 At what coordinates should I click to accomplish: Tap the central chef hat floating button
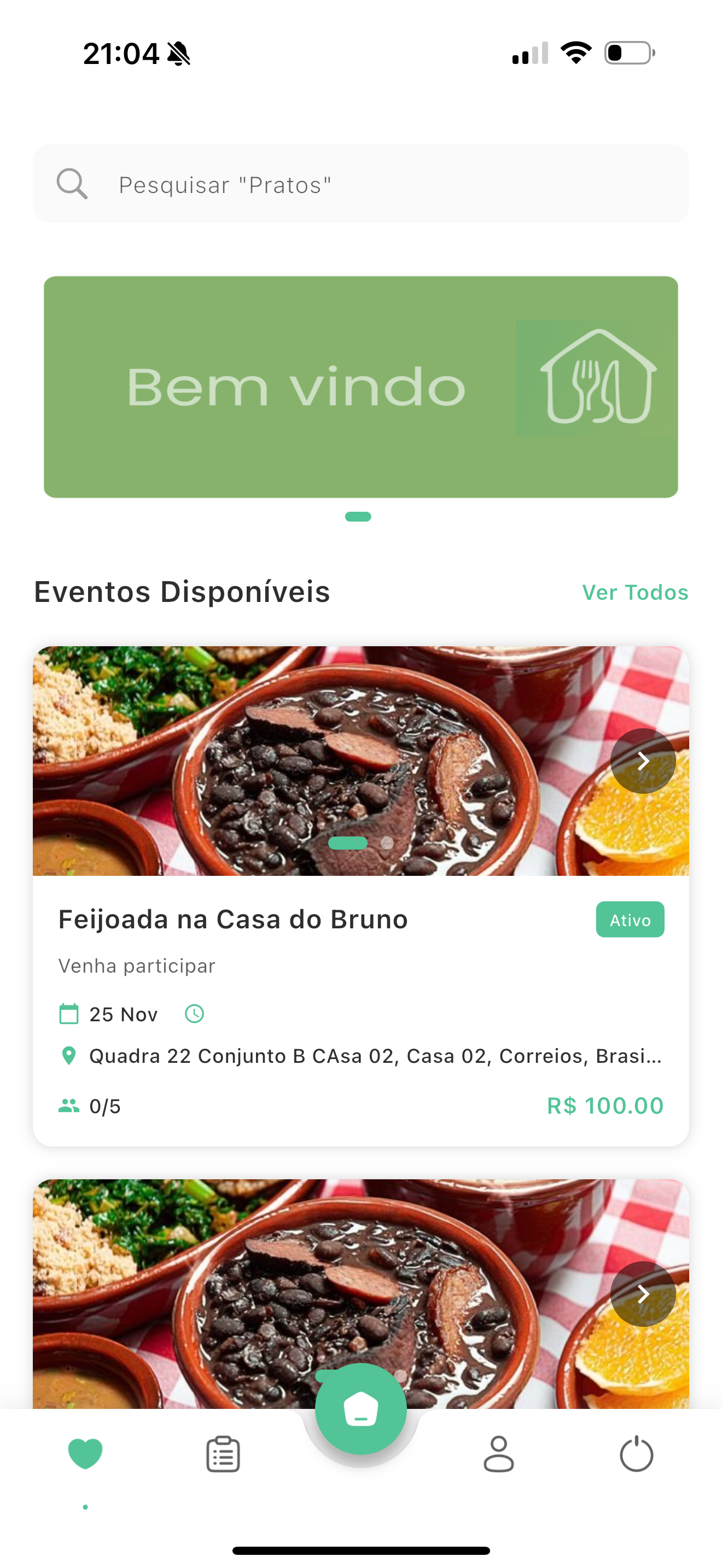tap(360, 1408)
